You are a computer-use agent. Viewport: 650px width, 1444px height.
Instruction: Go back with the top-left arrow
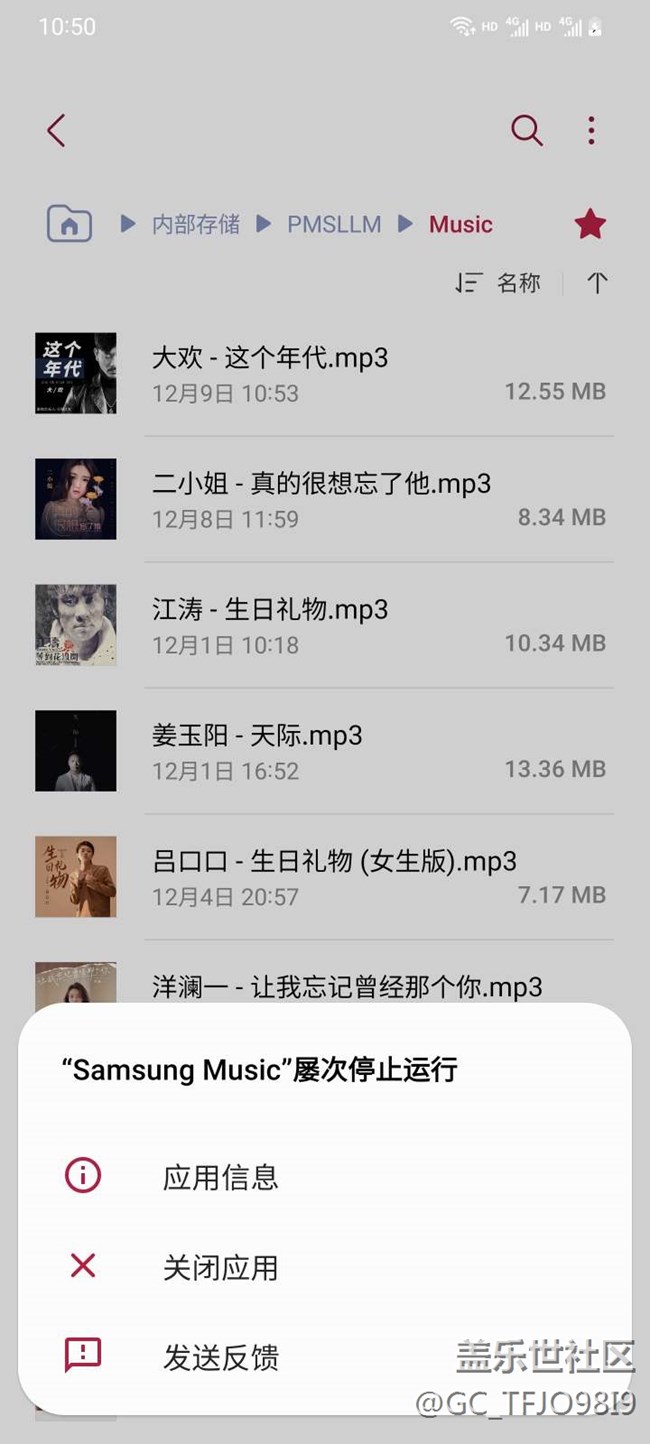click(x=57, y=130)
